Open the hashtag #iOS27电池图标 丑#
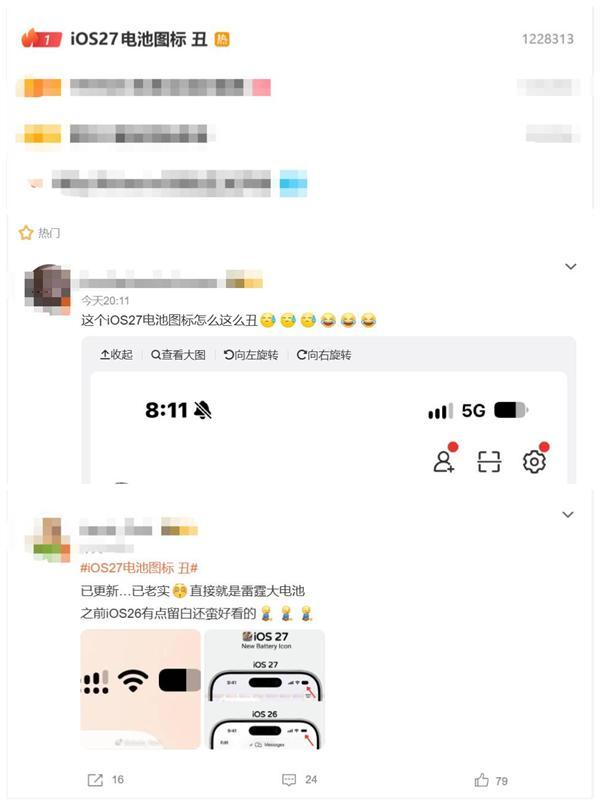This screenshot has height=805, width=600. pos(139,568)
